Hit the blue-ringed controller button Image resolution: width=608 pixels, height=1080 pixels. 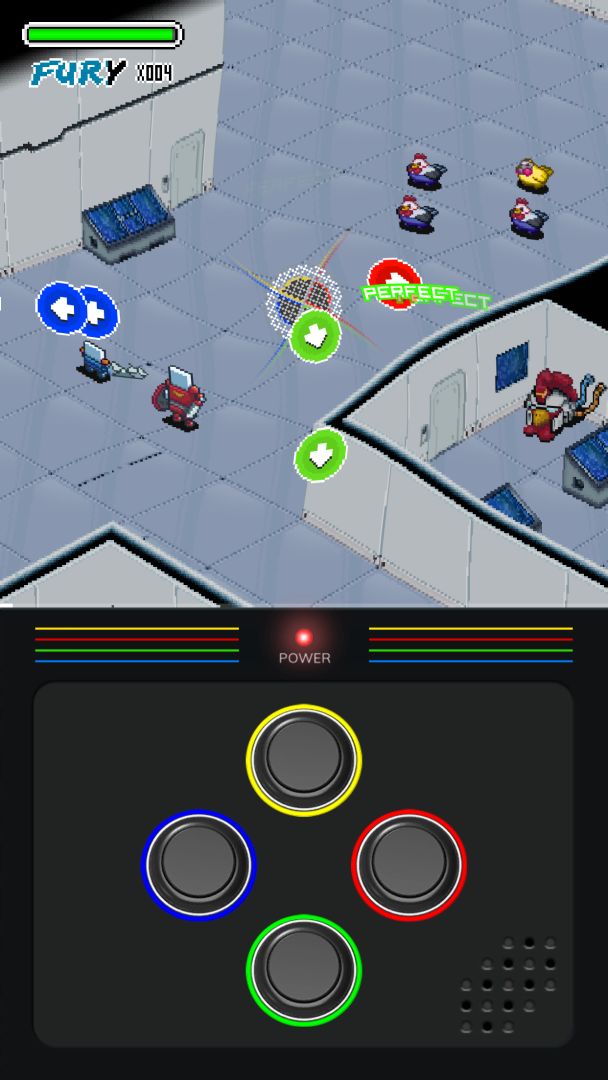pyautogui.click(x=199, y=864)
